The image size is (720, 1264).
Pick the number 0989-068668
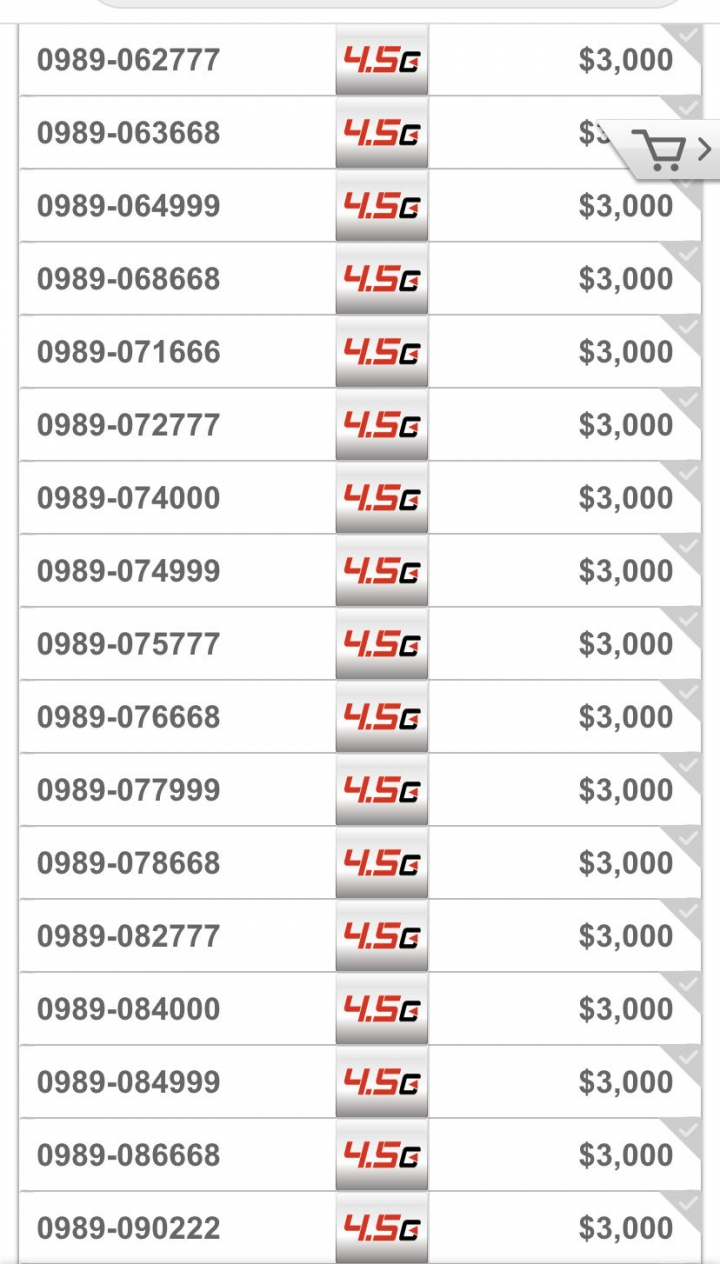(x=360, y=279)
